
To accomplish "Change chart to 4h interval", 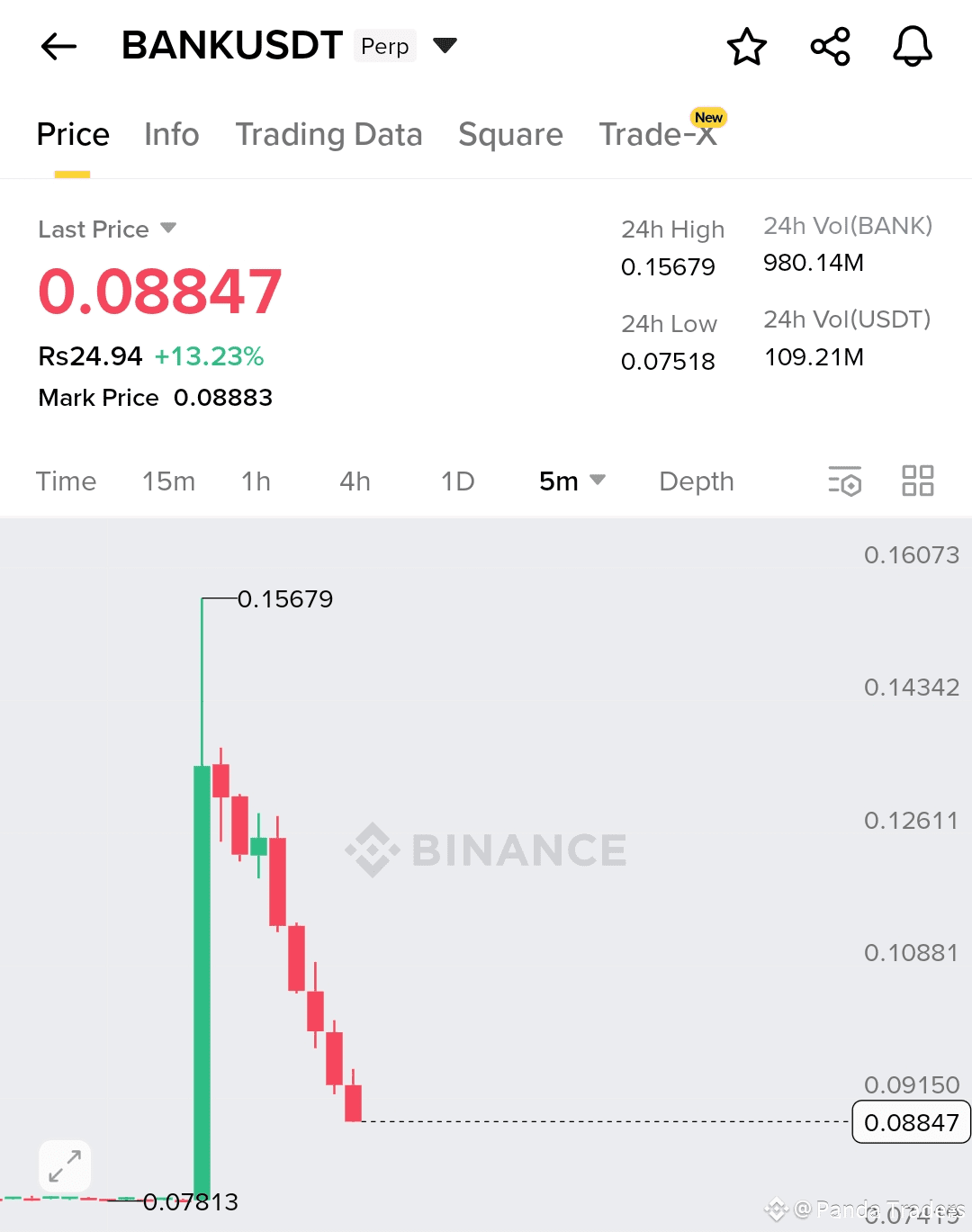I will coord(355,481).
